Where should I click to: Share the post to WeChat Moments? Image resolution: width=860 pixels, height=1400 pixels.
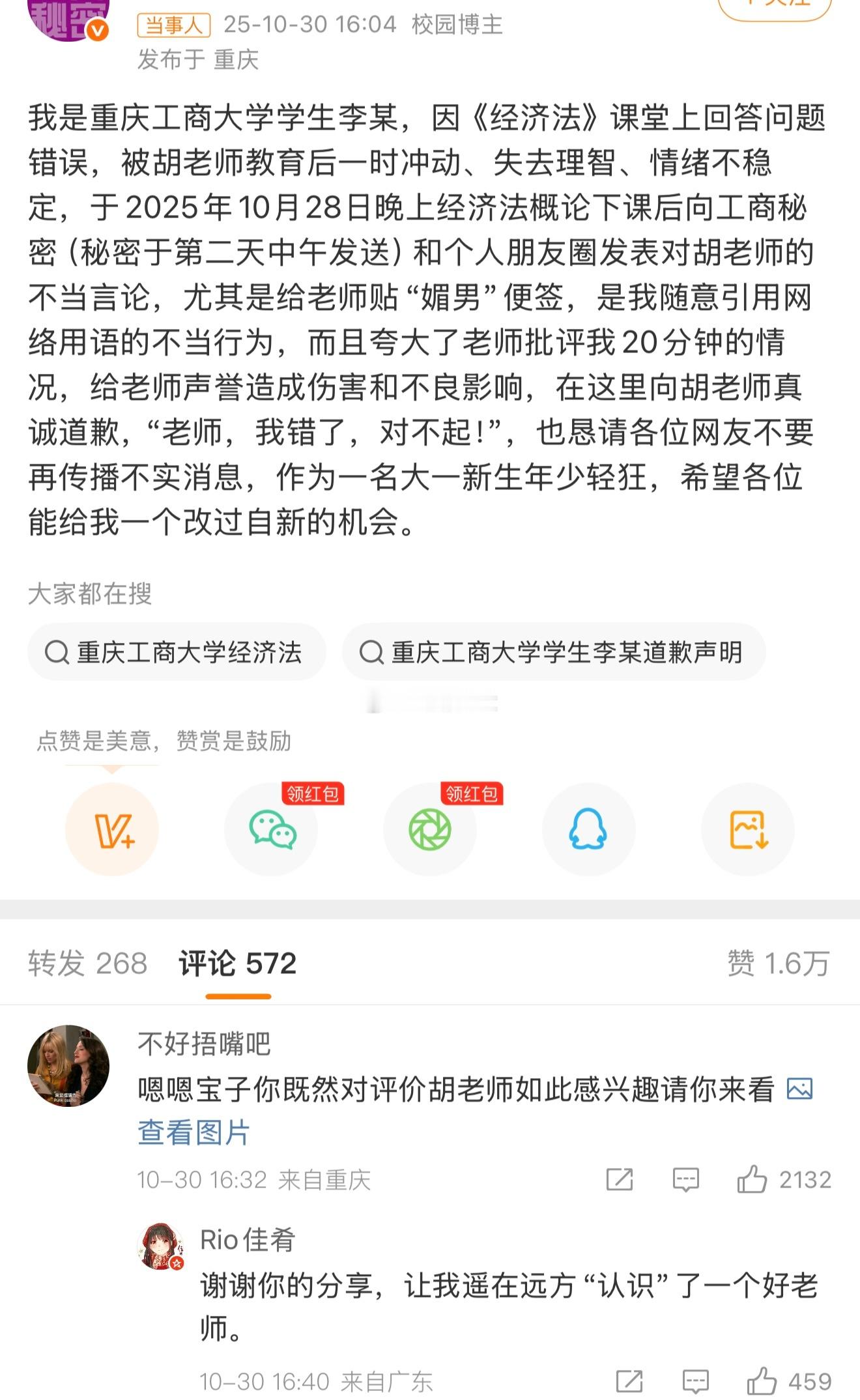(430, 829)
